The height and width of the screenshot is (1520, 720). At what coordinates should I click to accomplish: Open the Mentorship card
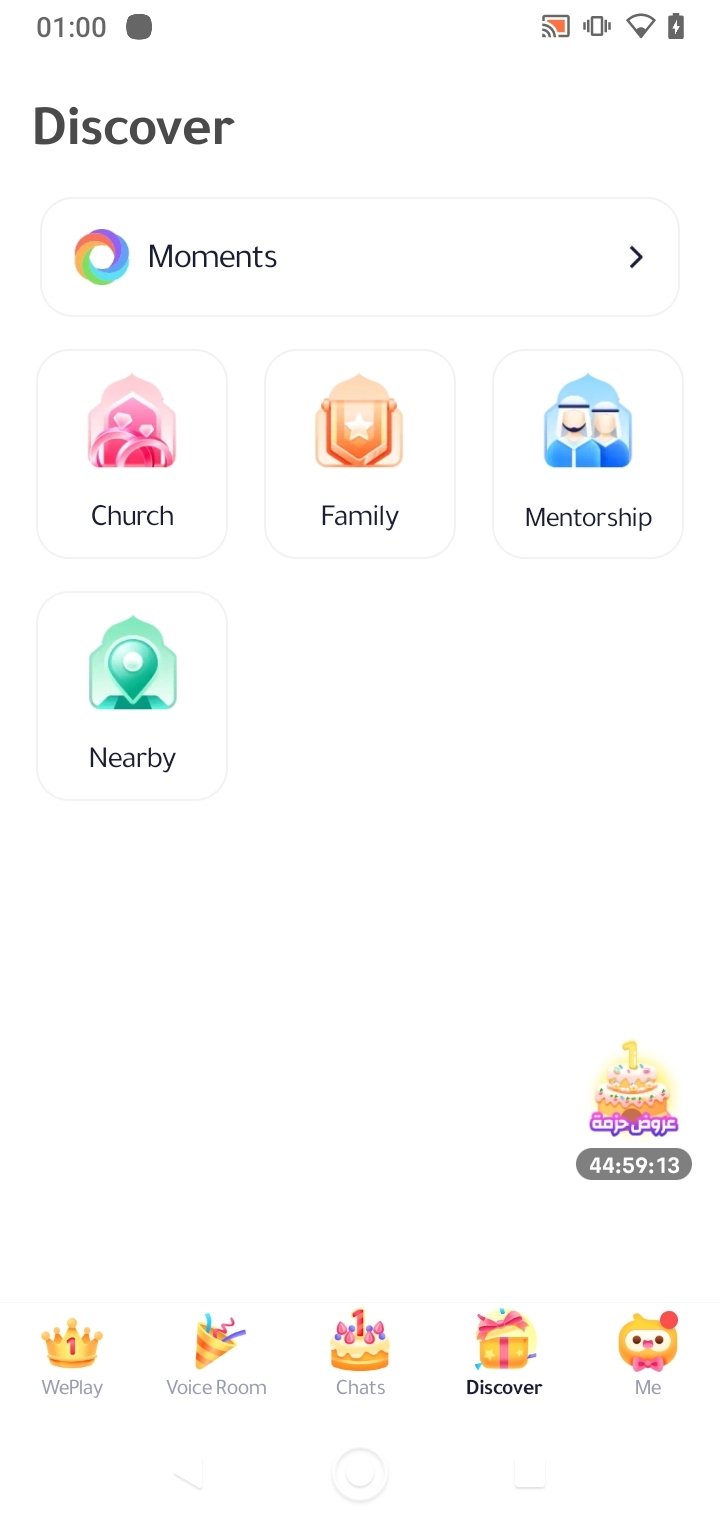pos(588,453)
